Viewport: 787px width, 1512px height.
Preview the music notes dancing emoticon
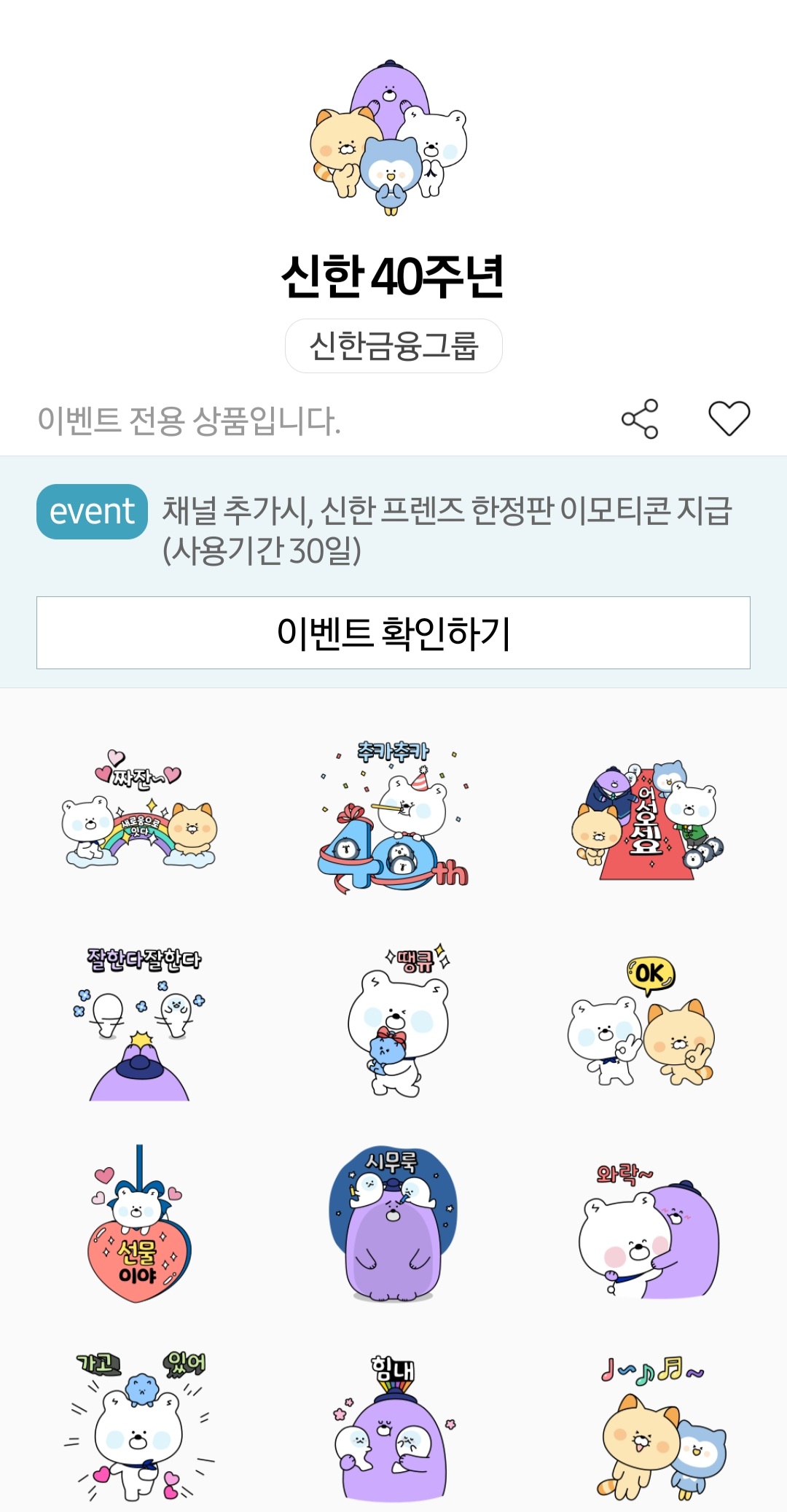656,1429
